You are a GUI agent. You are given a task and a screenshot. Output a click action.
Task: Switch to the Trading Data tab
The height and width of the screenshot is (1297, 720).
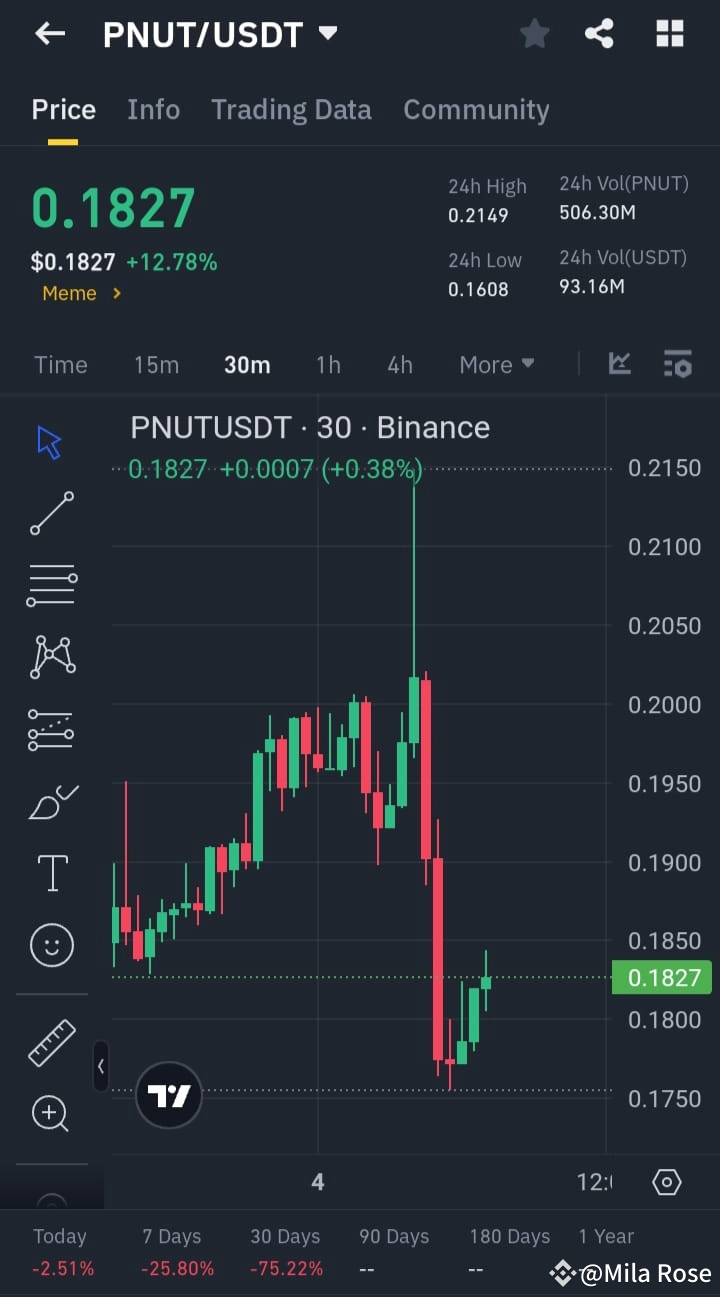point(291,109)
